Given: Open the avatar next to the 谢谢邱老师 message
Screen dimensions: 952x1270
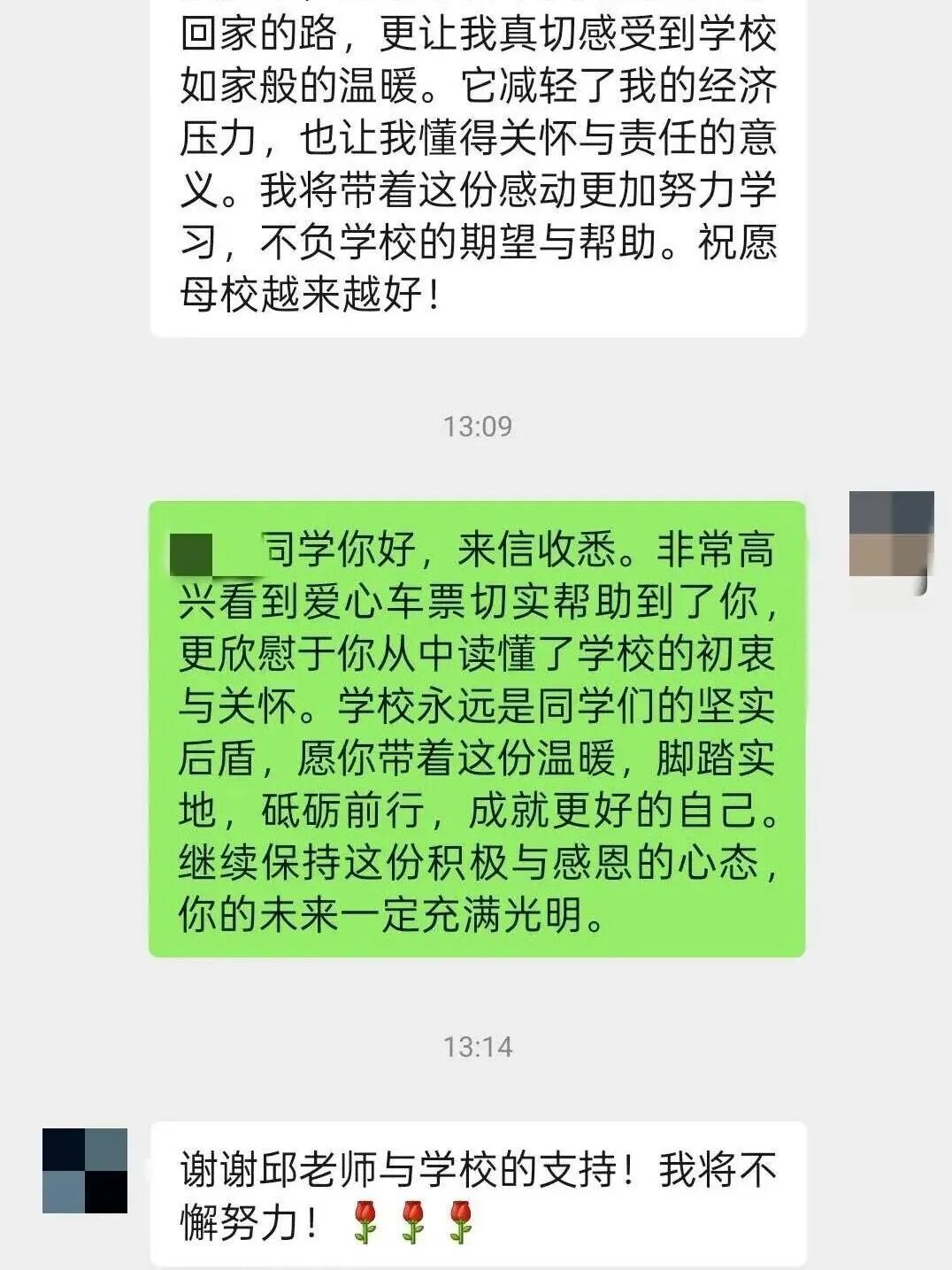Looking at the screenshot, I should pos(85,1170).
